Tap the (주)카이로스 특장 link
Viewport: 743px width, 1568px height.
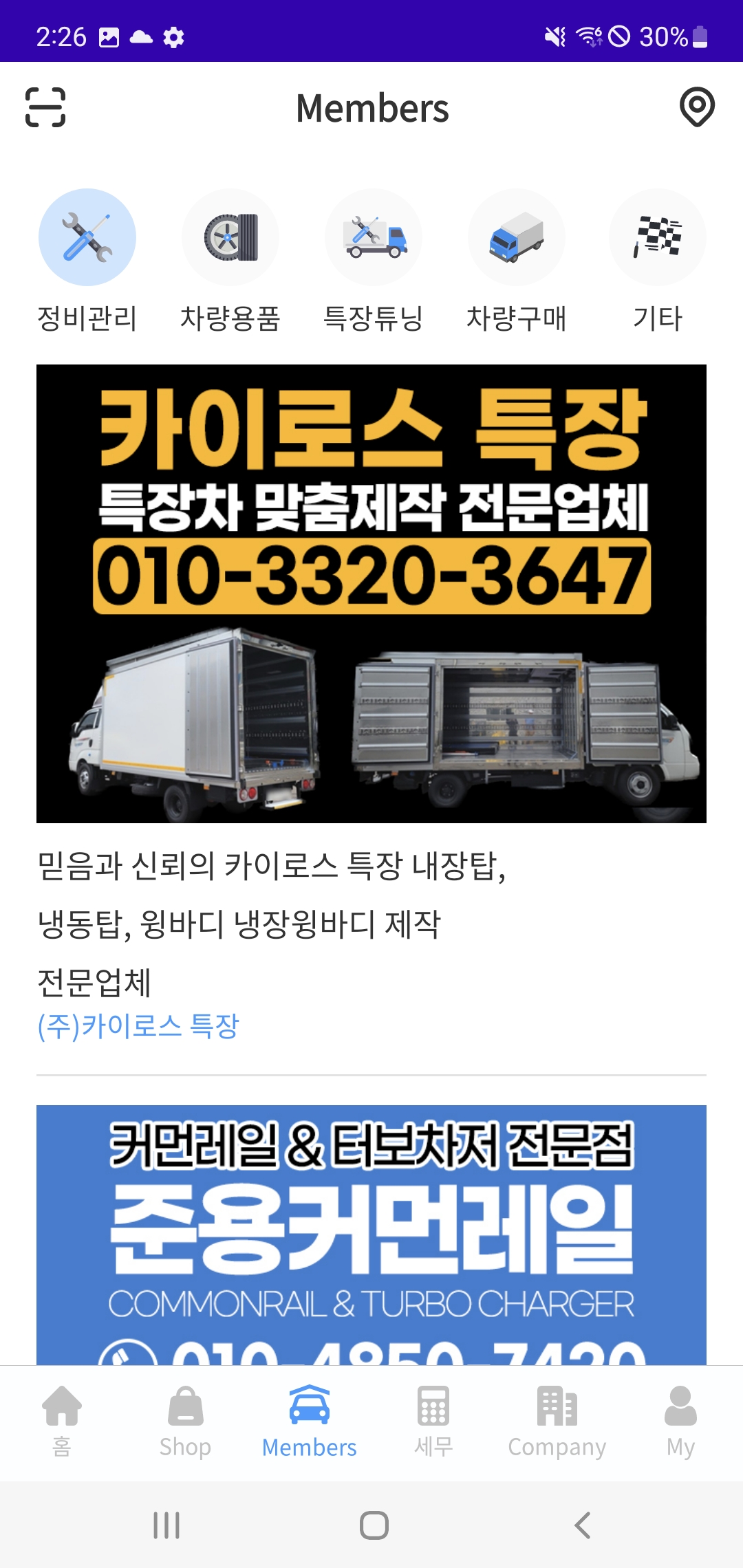click(x=138, y=1026)
